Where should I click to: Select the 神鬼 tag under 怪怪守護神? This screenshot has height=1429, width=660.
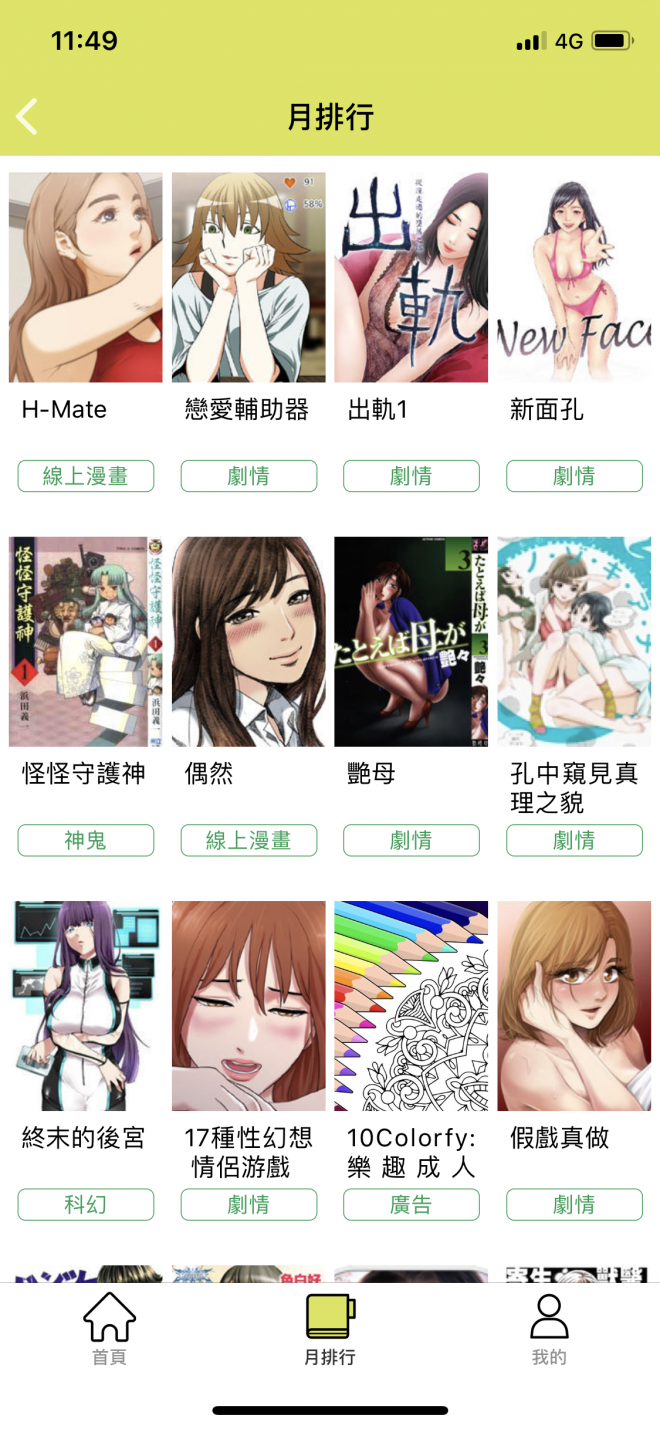pyautogui.click(x=86, y=840)
